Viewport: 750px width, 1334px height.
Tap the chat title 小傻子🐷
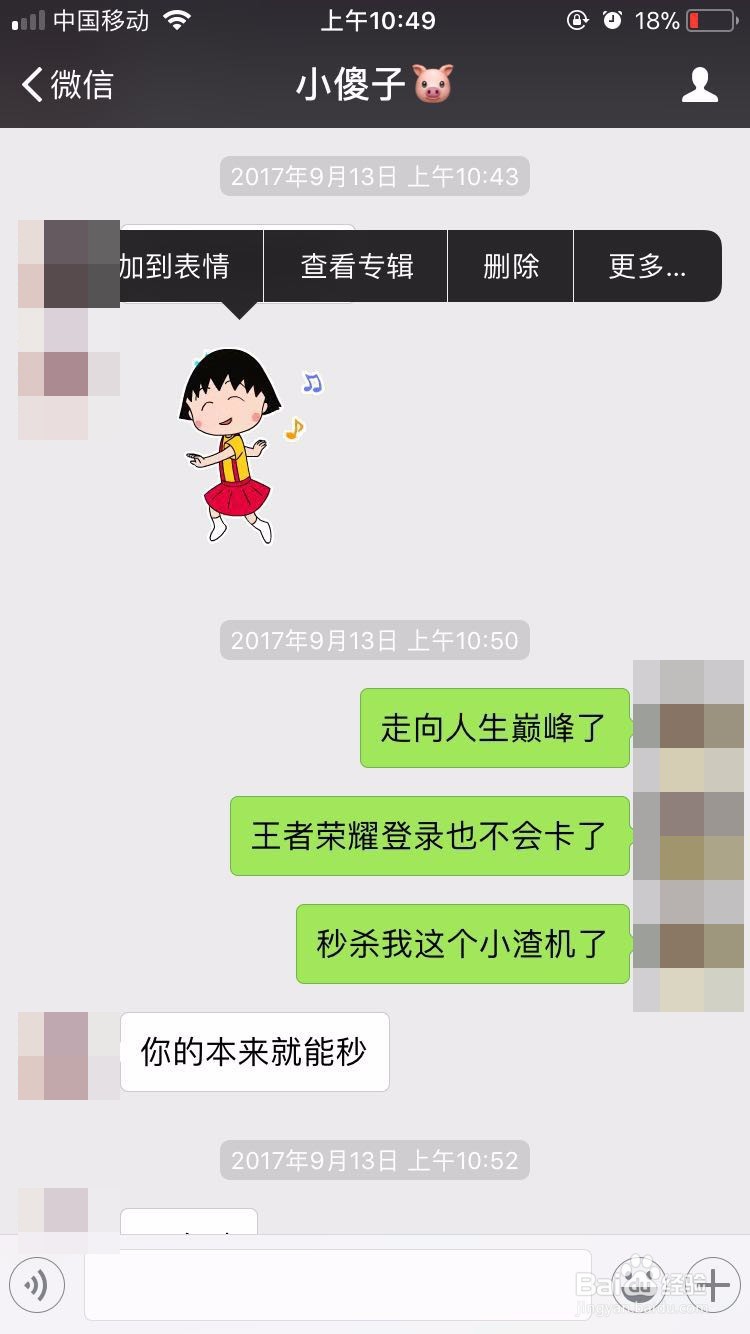[375, 85]
